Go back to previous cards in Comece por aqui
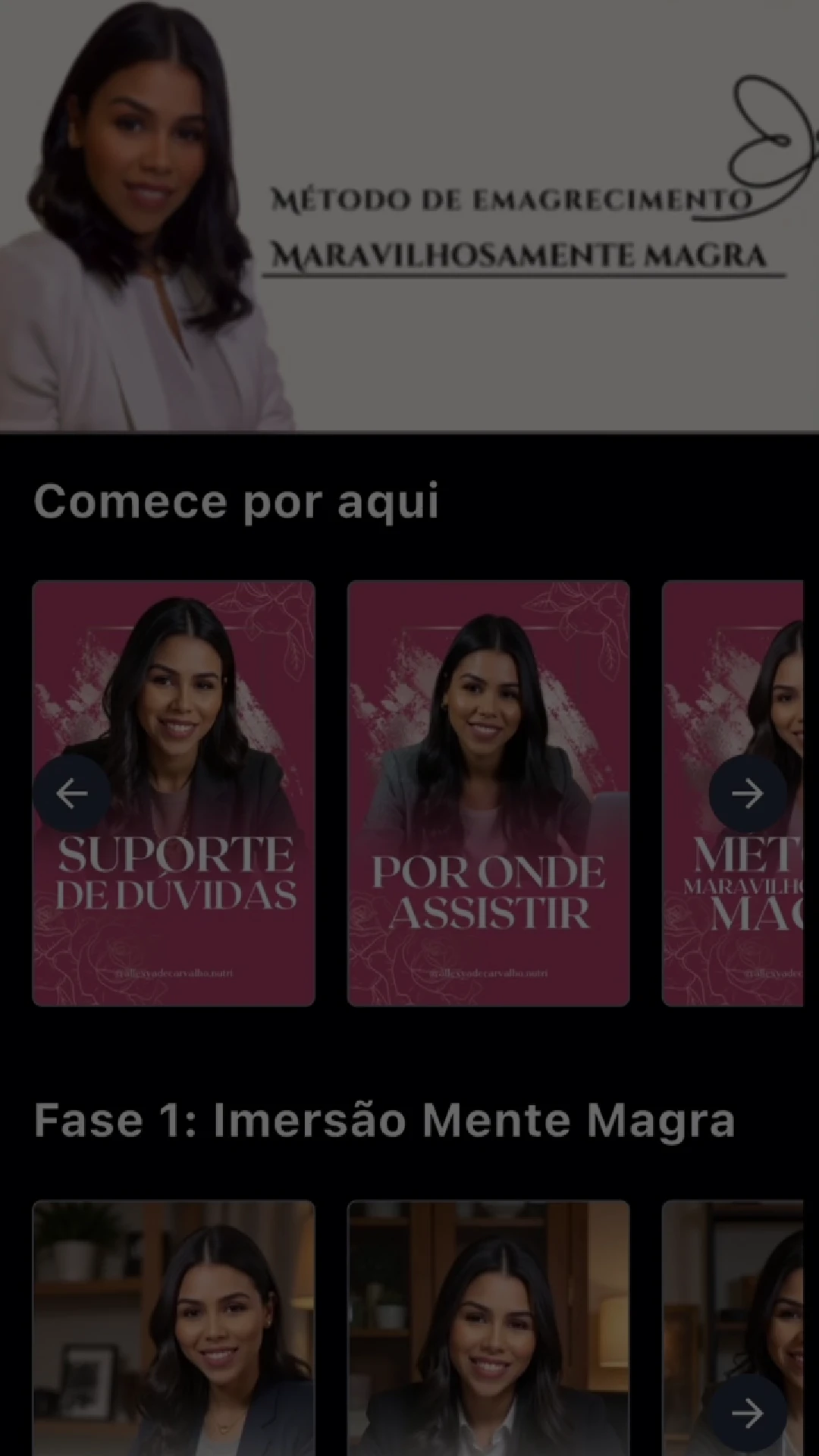 pyautogui.click(x=72, y=793)
